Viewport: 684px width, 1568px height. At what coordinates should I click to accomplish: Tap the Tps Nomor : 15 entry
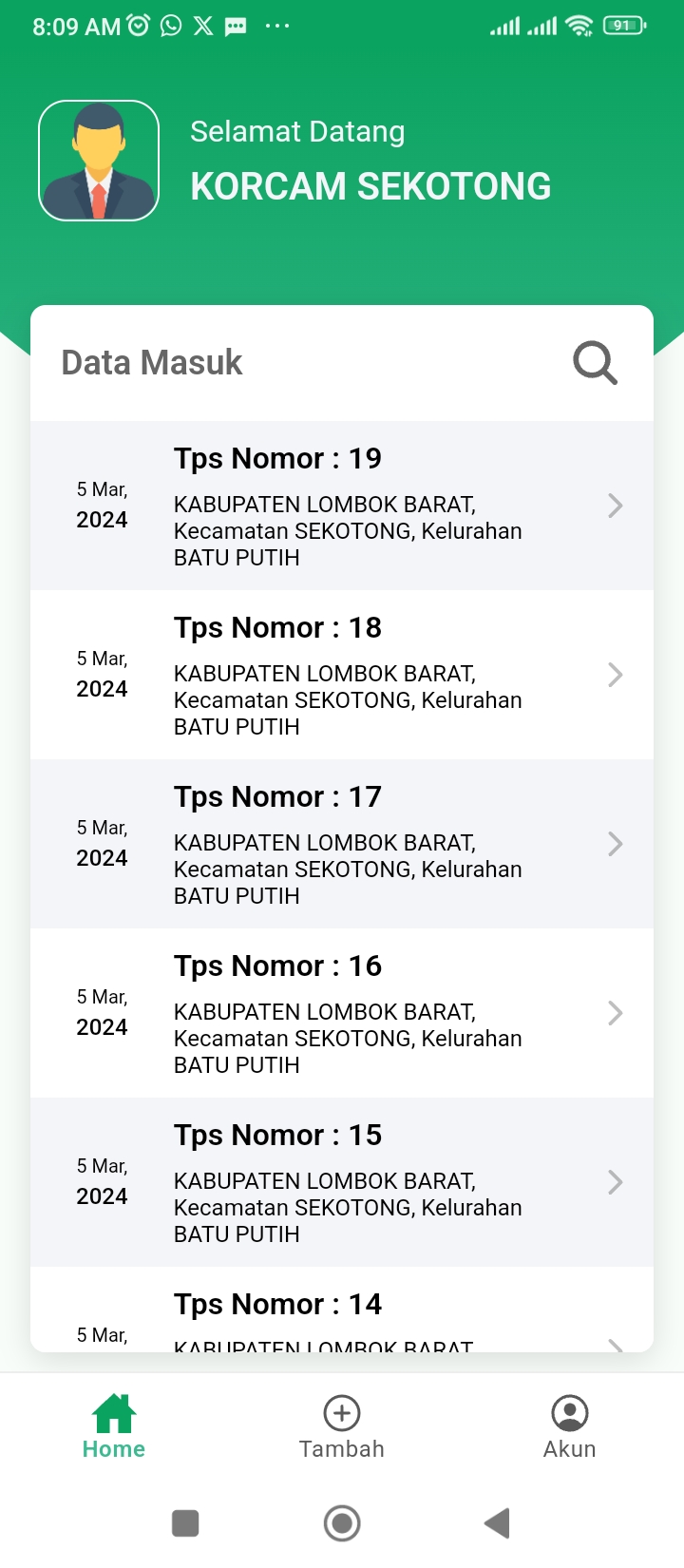pyautogui.click(x=342, y=1182)
